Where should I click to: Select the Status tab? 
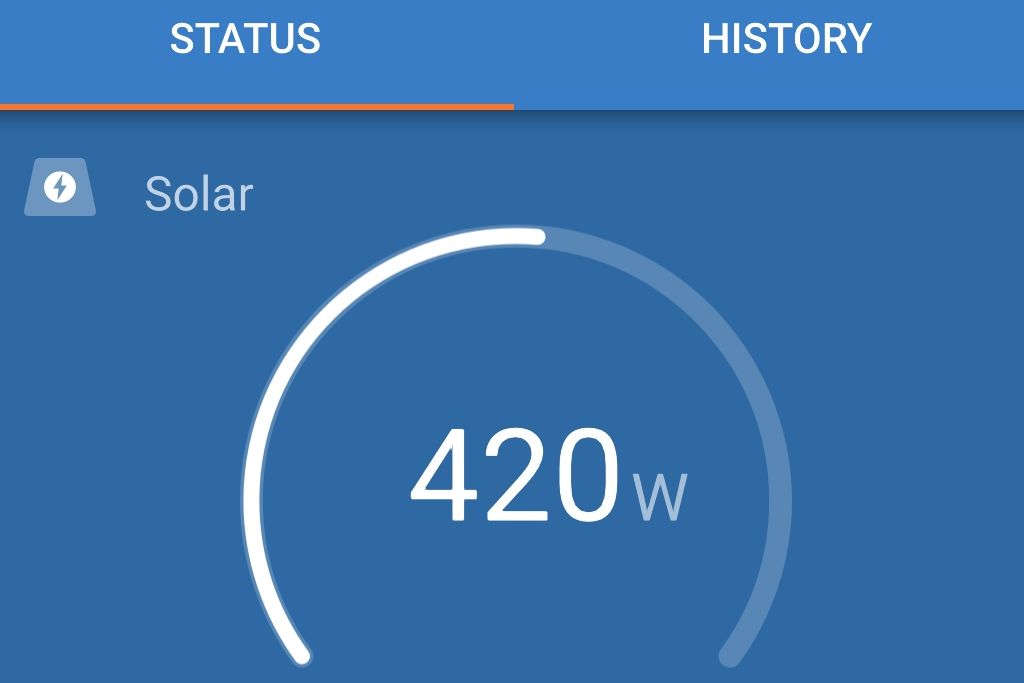coord(245,40)
